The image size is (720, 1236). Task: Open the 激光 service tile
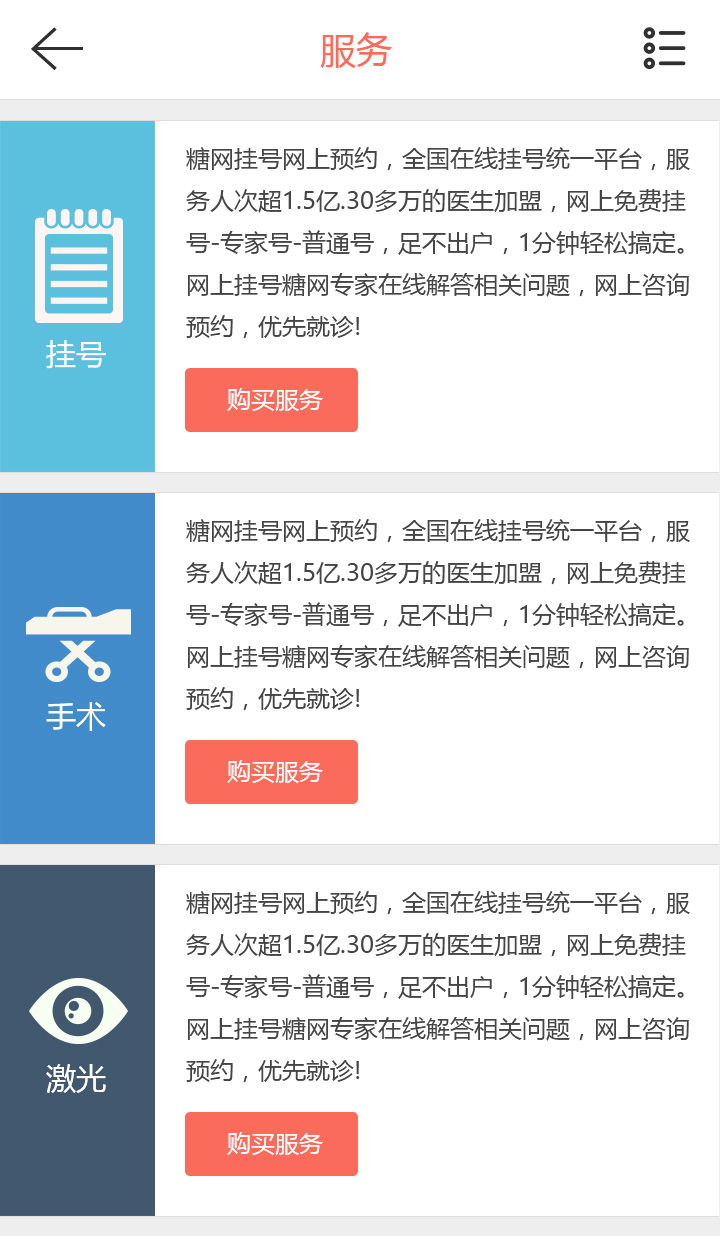pyautogui.click(x=77, y=1040)
